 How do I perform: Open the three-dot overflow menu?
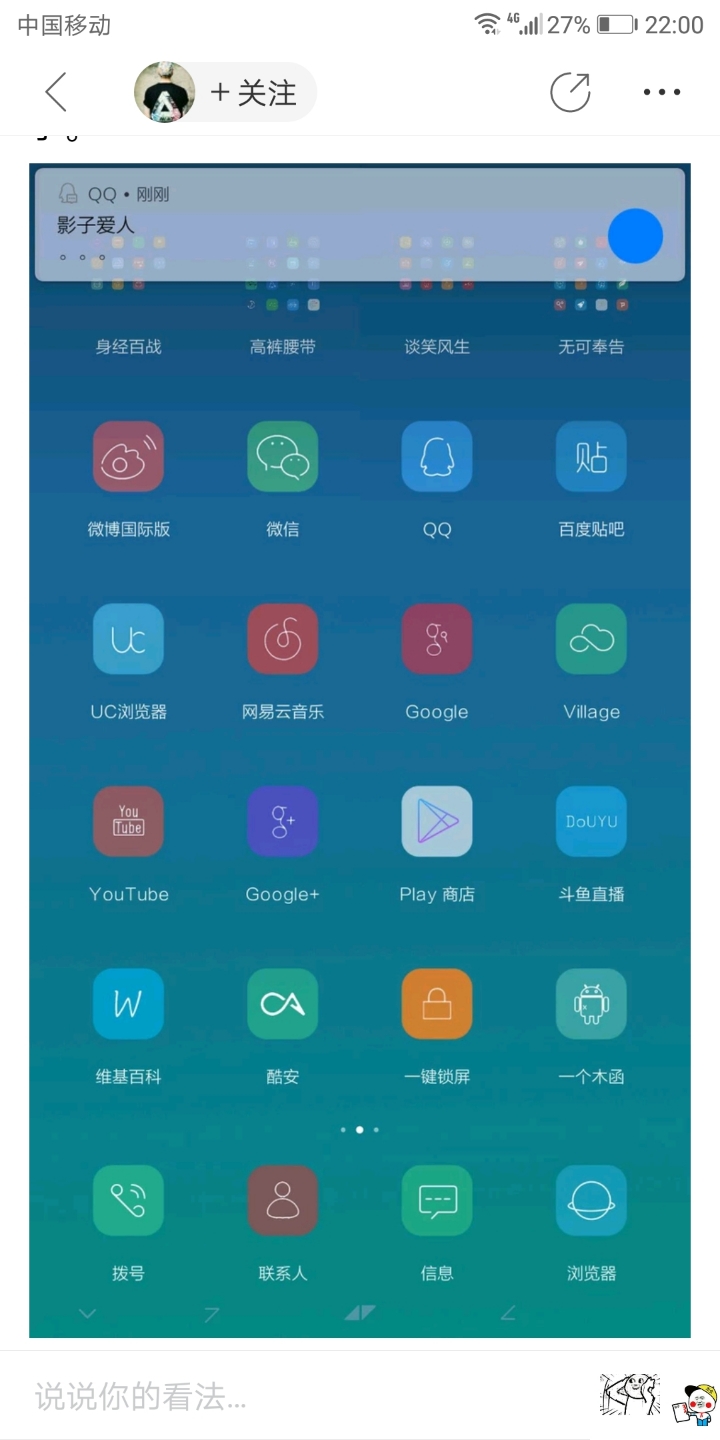[662, 93]
